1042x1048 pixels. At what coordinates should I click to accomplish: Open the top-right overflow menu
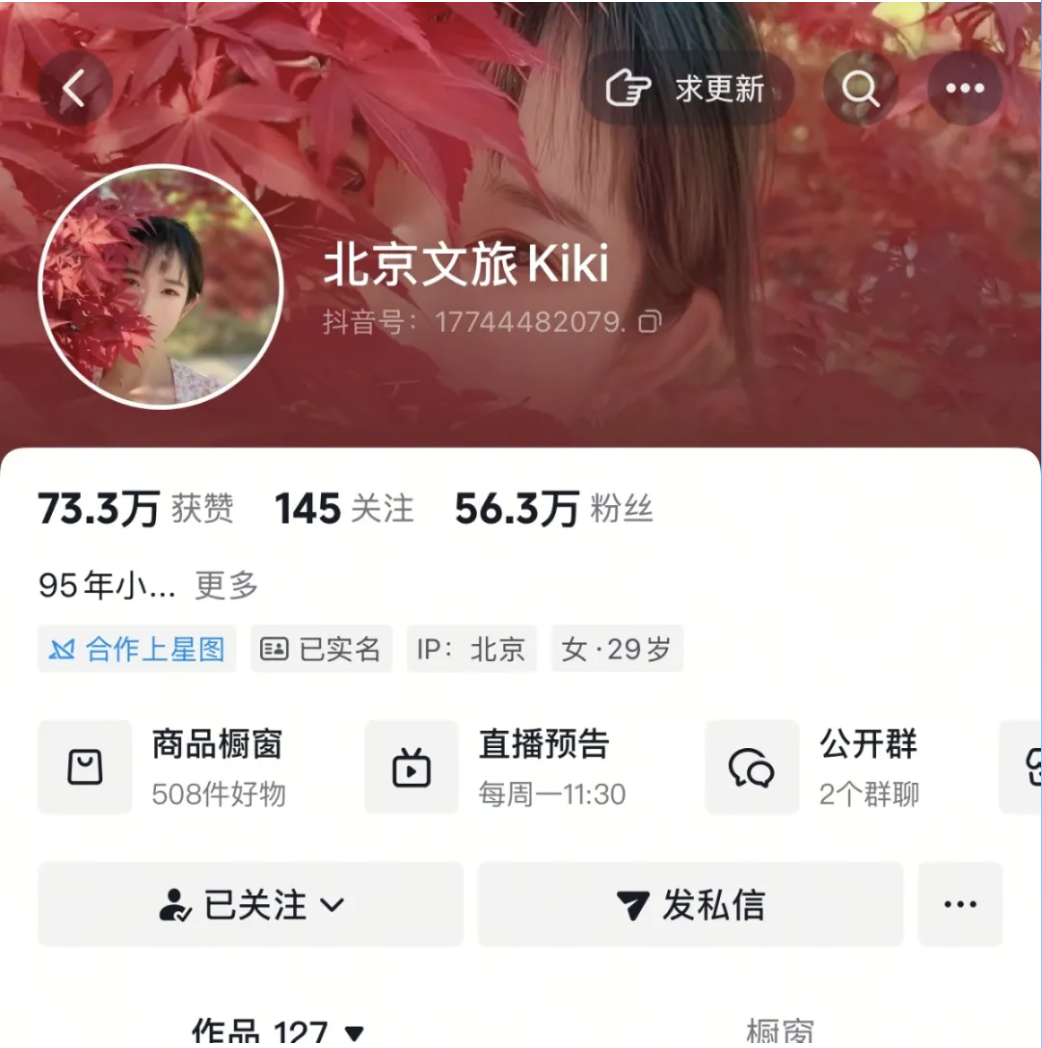[x=965, y=89]
